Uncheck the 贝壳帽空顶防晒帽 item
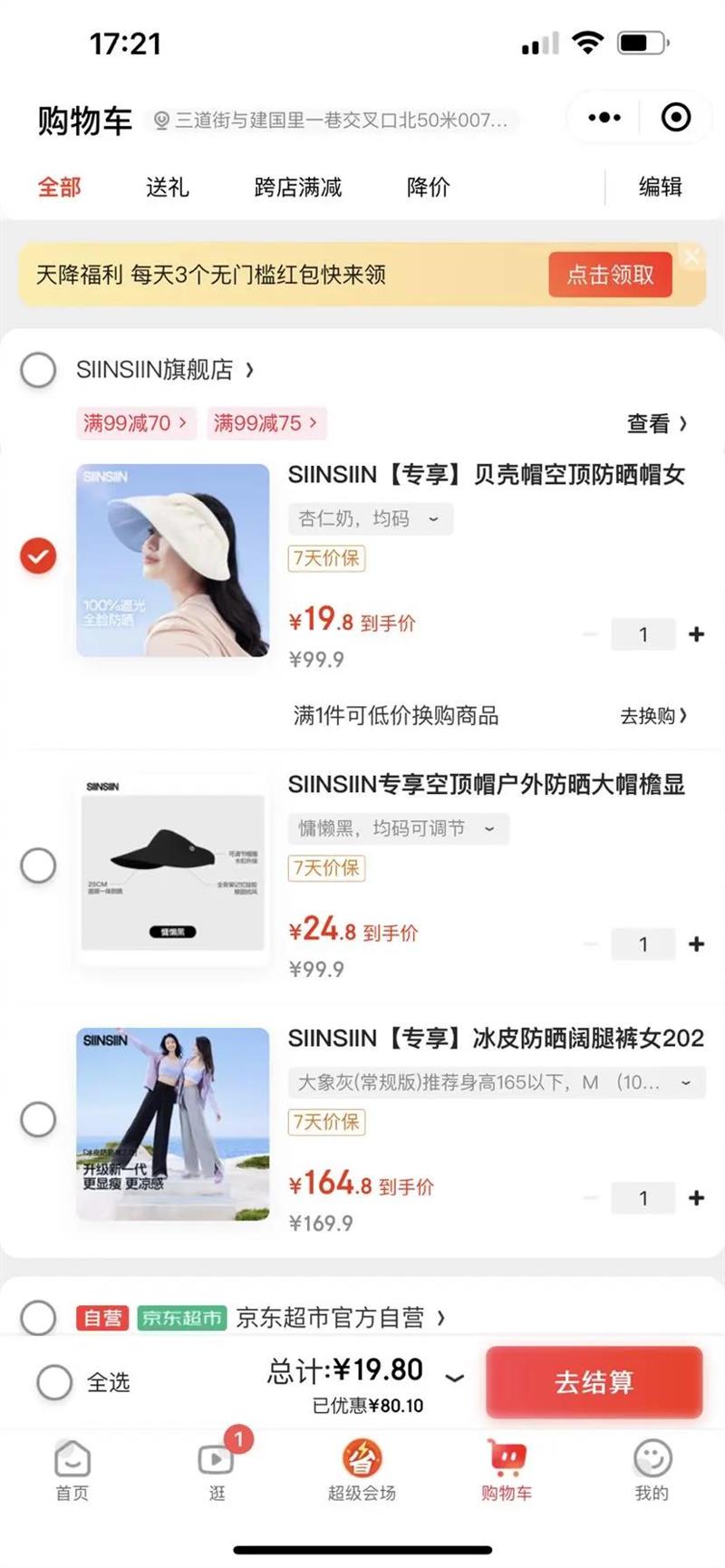Screen dimensions: 725x1568 [38, 556]
